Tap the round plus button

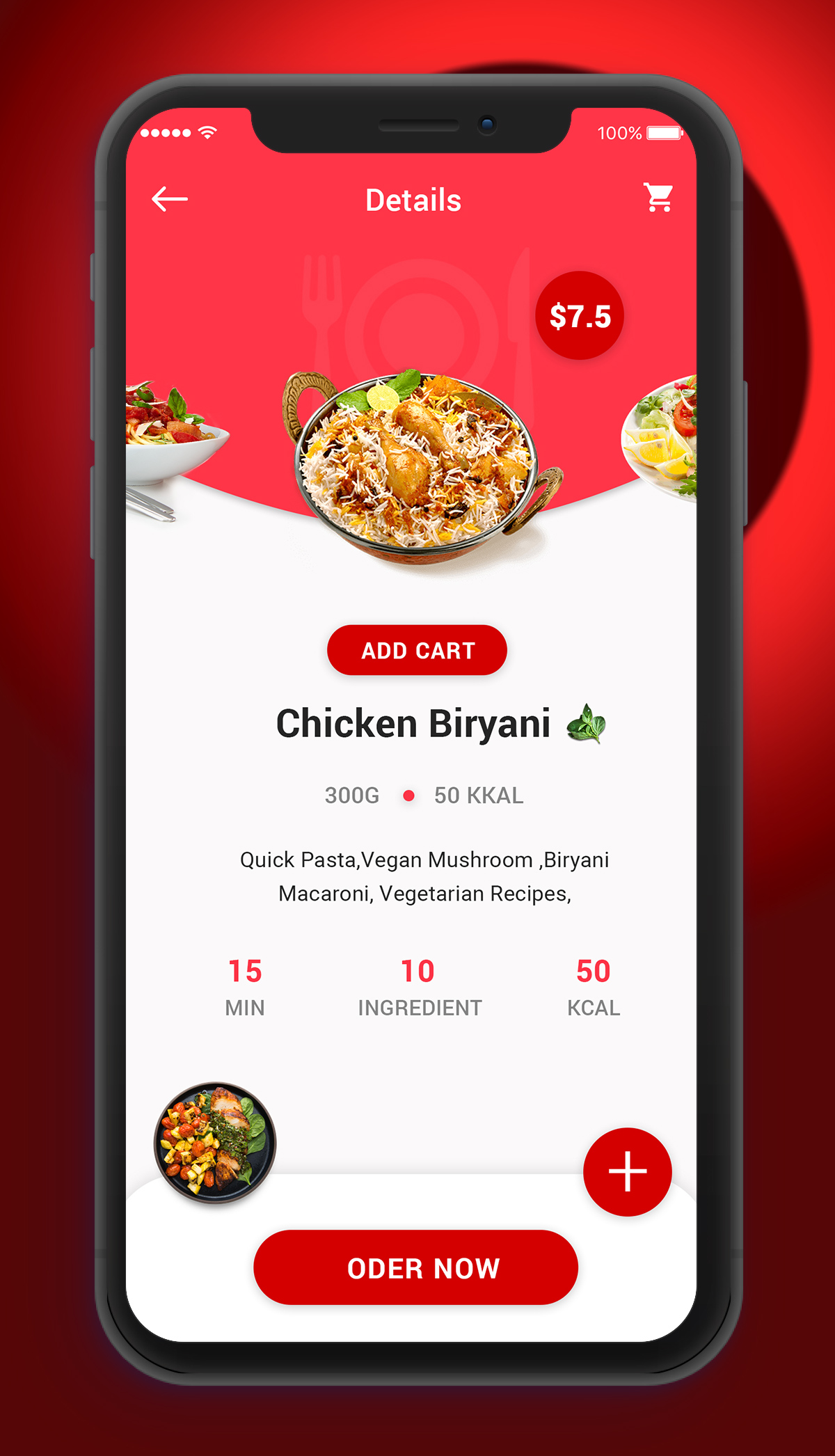pyautogui.click(x=628, y=1172)
